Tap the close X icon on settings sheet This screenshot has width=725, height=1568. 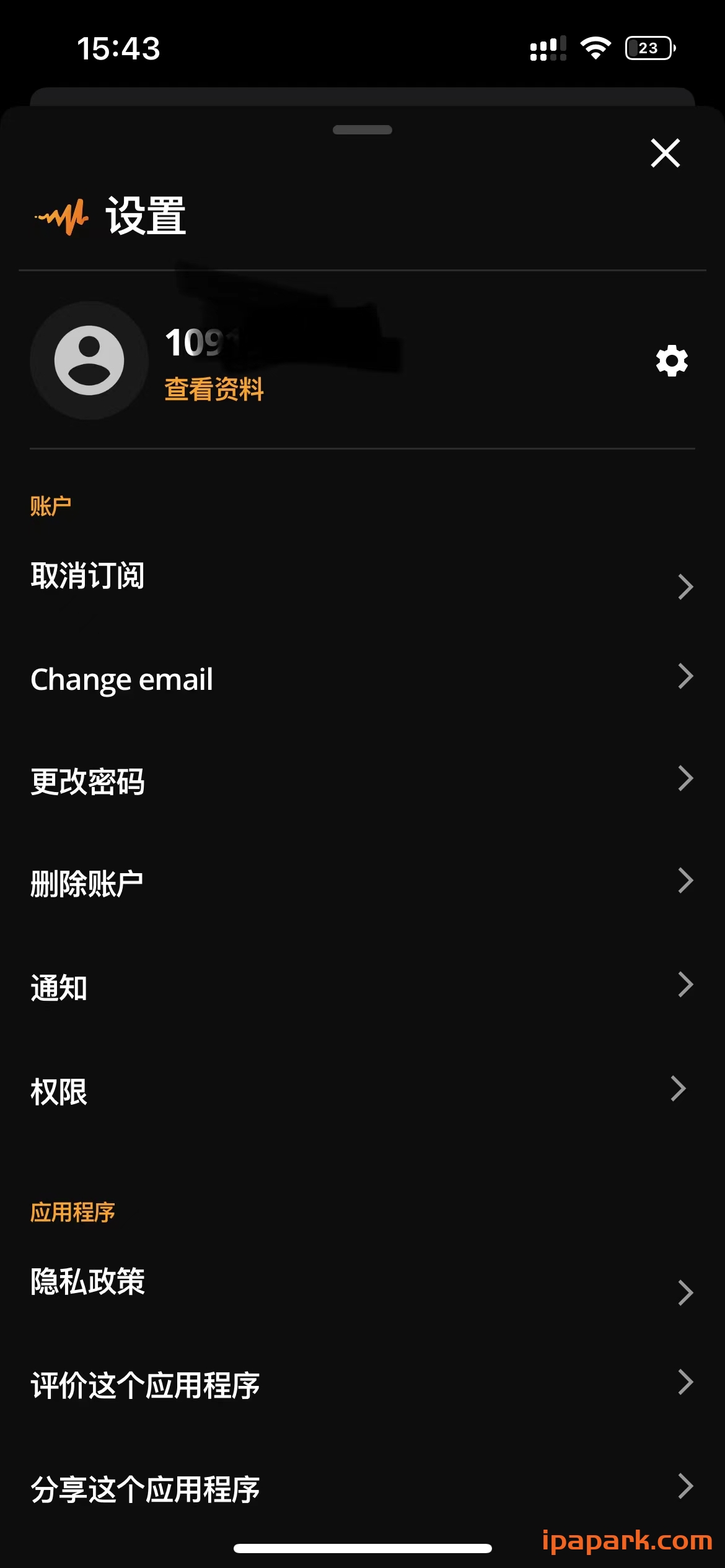(664, 154)
